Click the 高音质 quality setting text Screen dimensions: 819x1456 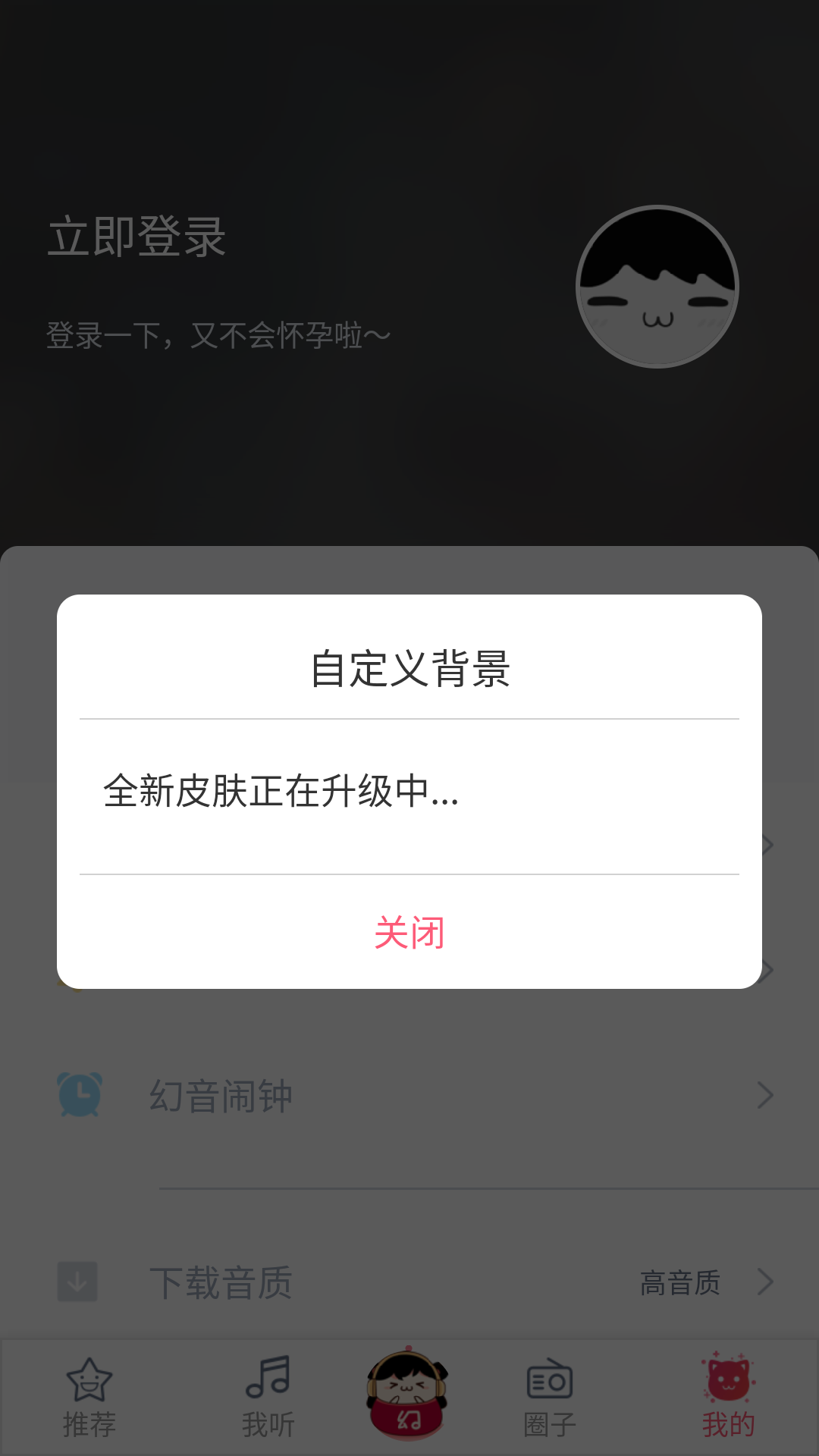click(x=681, y=1283)
